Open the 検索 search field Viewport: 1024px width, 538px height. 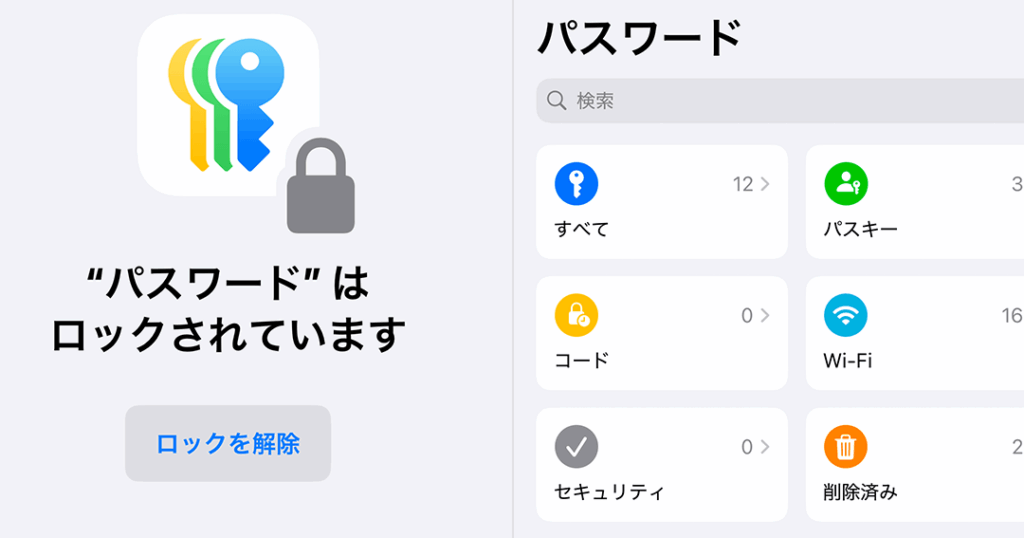tap(780, 100)
